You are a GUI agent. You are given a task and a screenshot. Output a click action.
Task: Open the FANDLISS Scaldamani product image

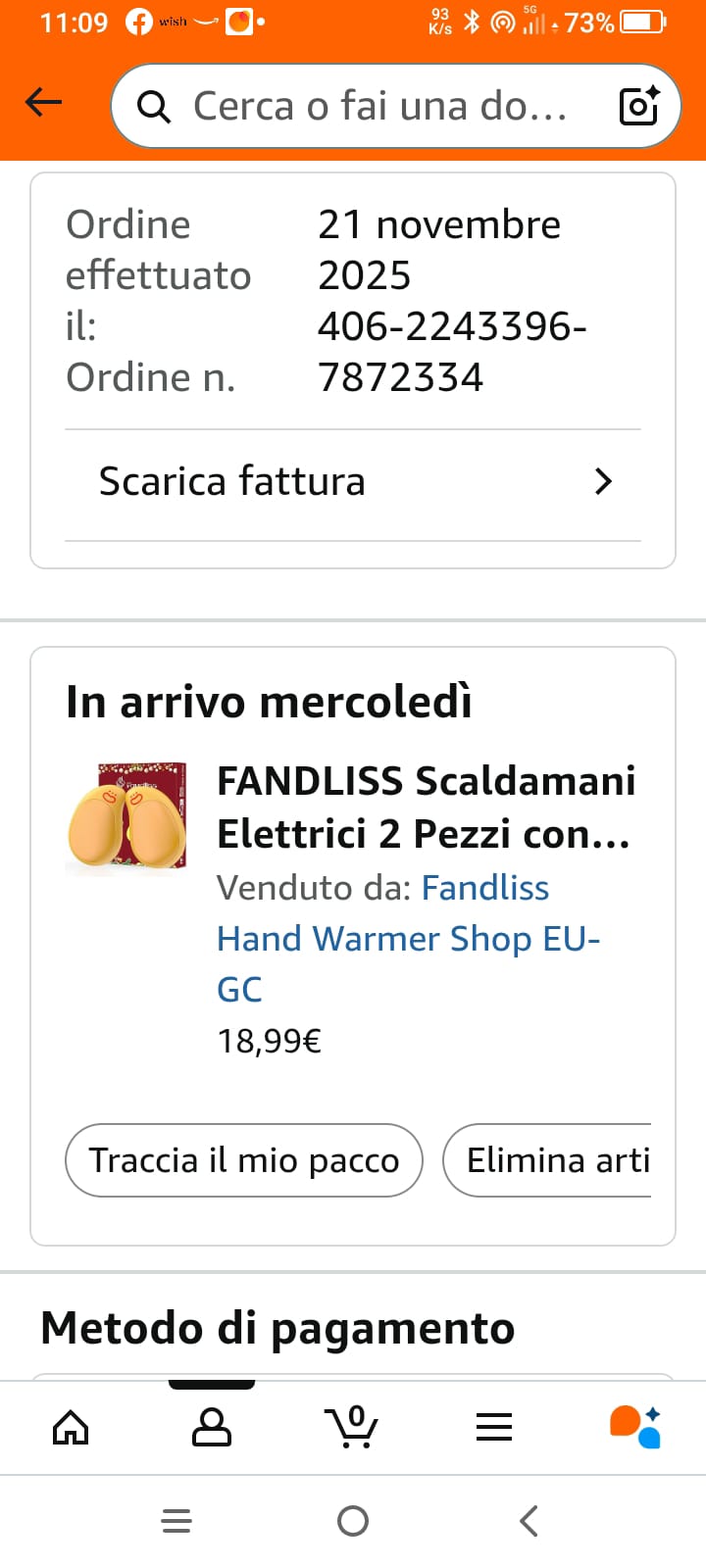pyautogui.click(x=126, y=817)
